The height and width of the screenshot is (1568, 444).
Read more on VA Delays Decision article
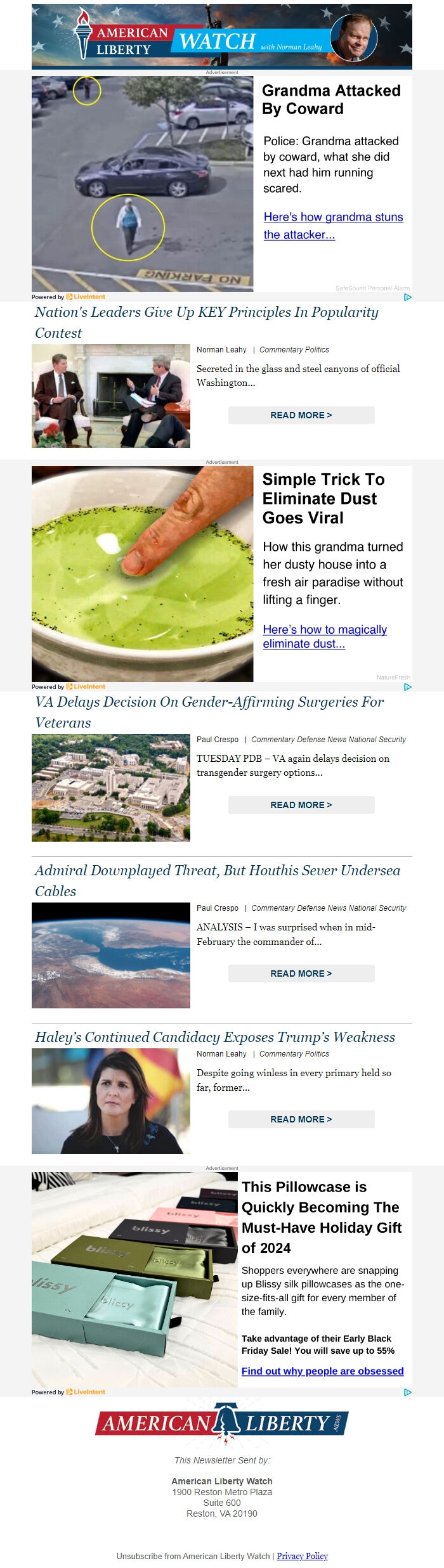point(301,805)
